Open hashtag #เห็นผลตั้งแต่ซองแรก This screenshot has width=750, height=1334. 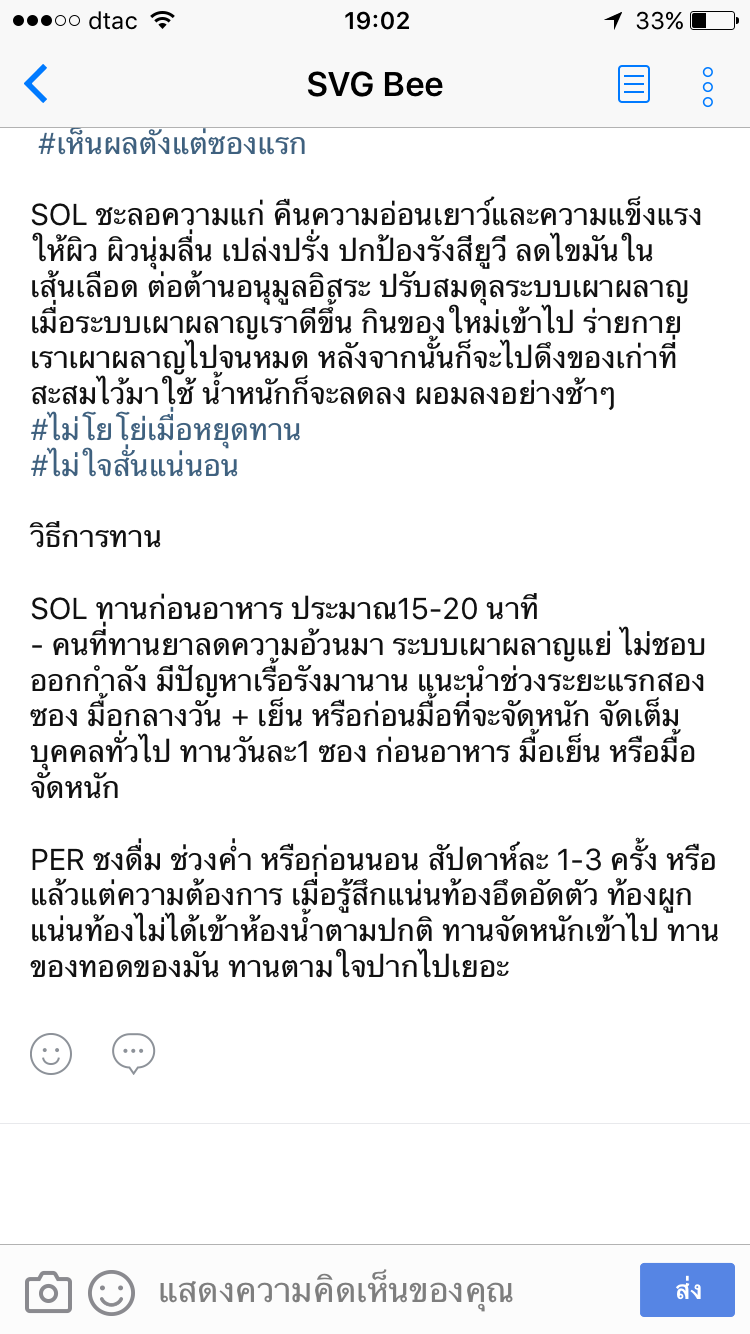(x=172, y=145)
